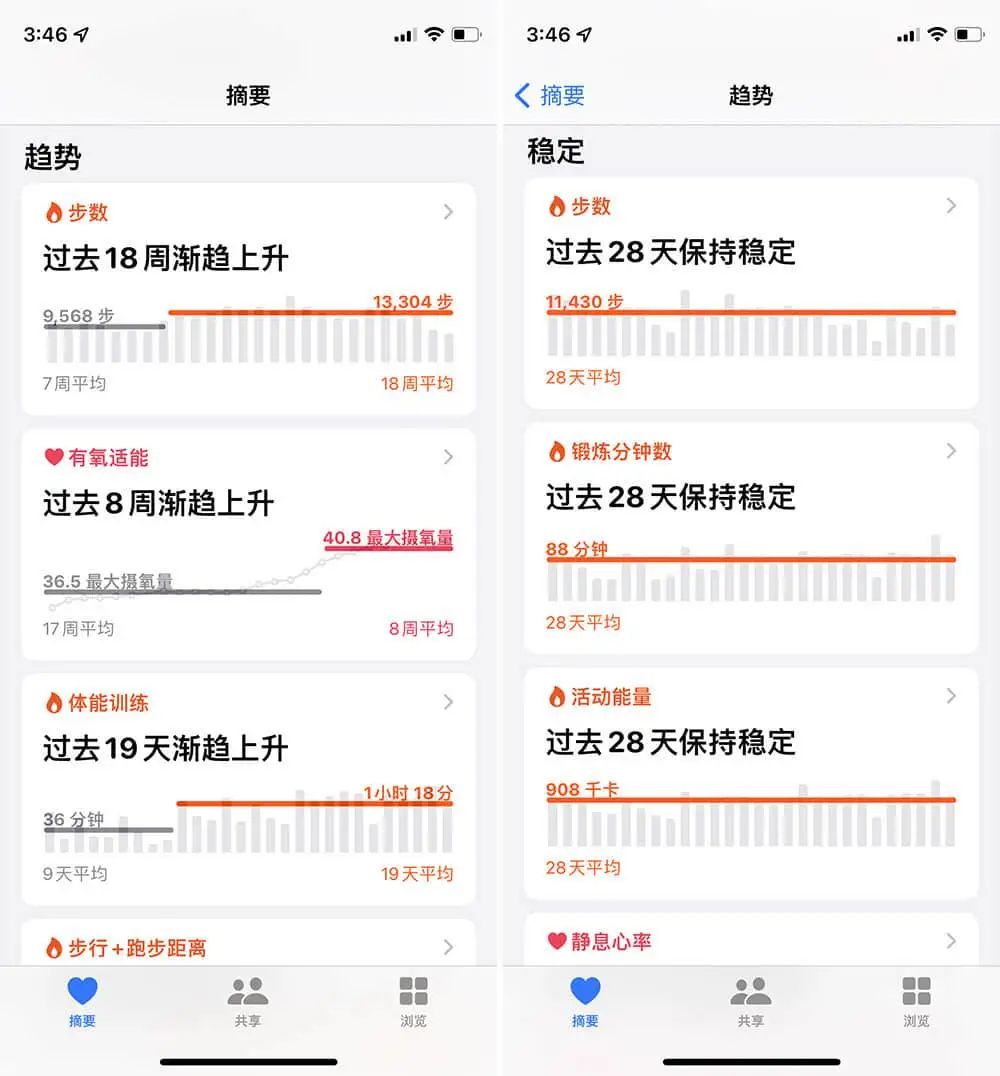Show the 锻炼分钟数 trend details
This screenshot has height=1076, width=1000.
pyautogui.click(x=751, y=537)
